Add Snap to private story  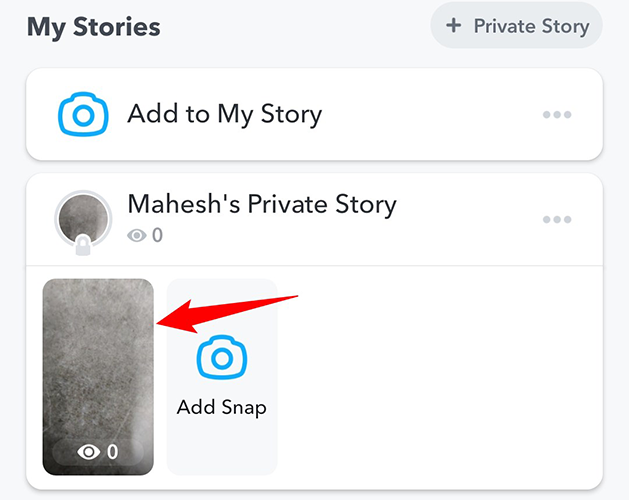222,375
